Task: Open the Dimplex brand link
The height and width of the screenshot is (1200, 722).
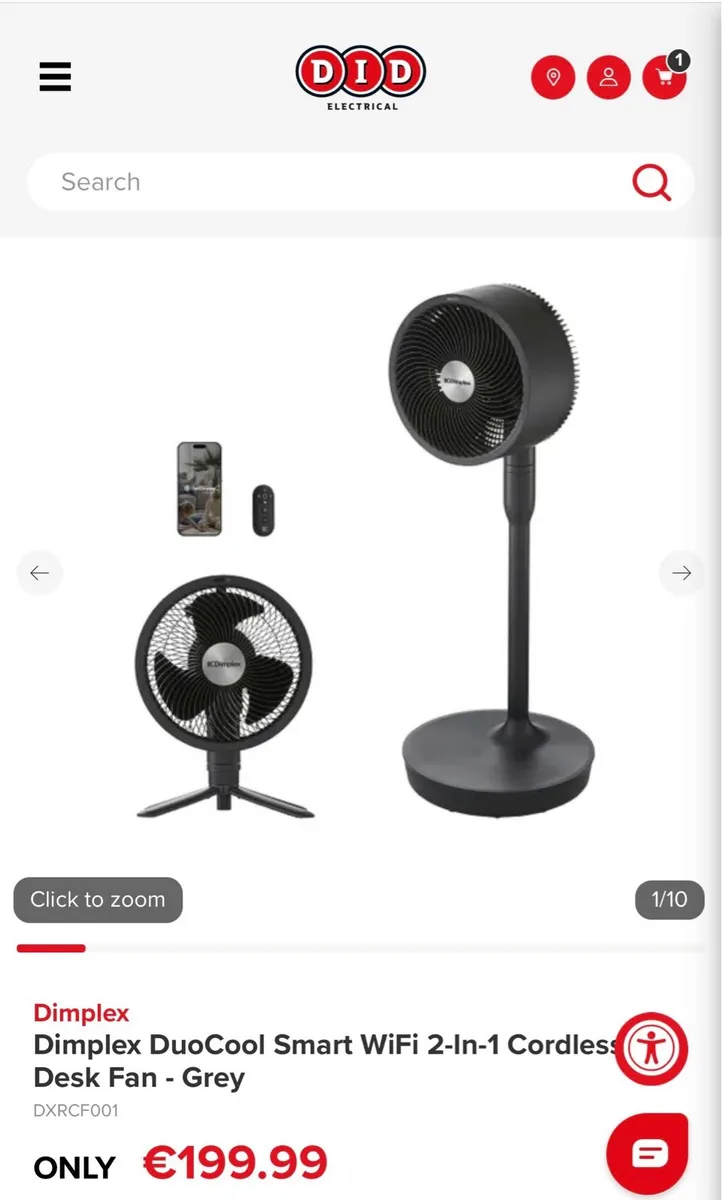Action: click(x=81, y=1013)
